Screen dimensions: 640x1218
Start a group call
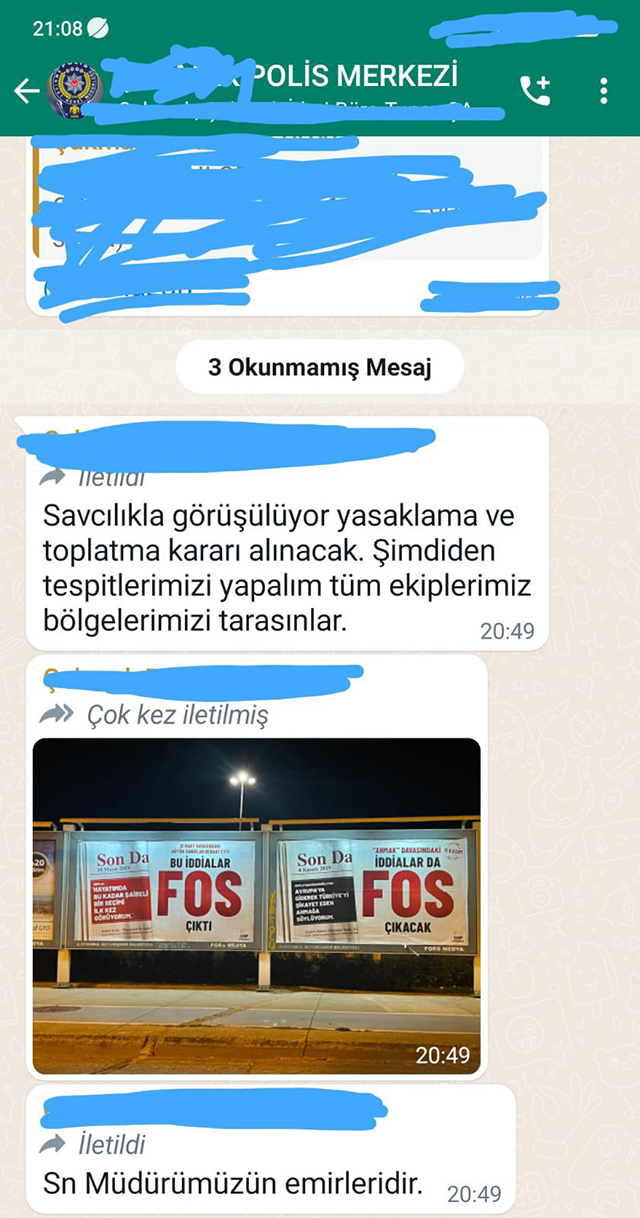pos(535,91)
